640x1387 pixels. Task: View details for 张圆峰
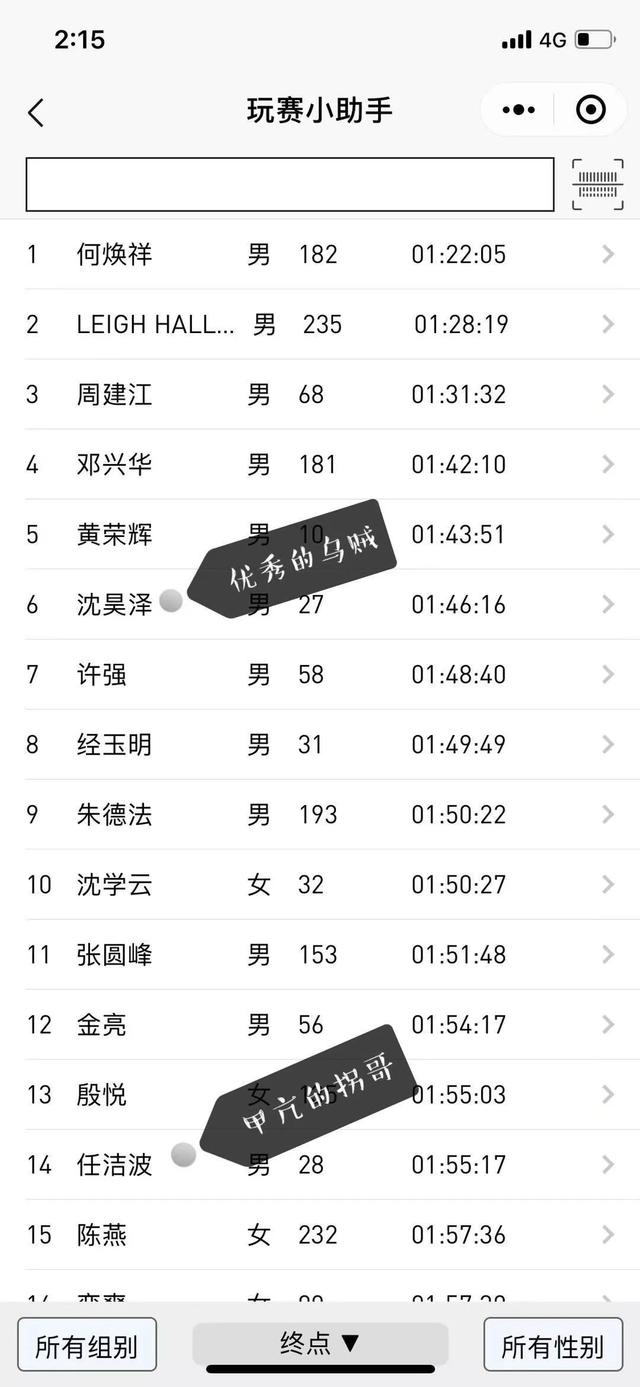320,954
